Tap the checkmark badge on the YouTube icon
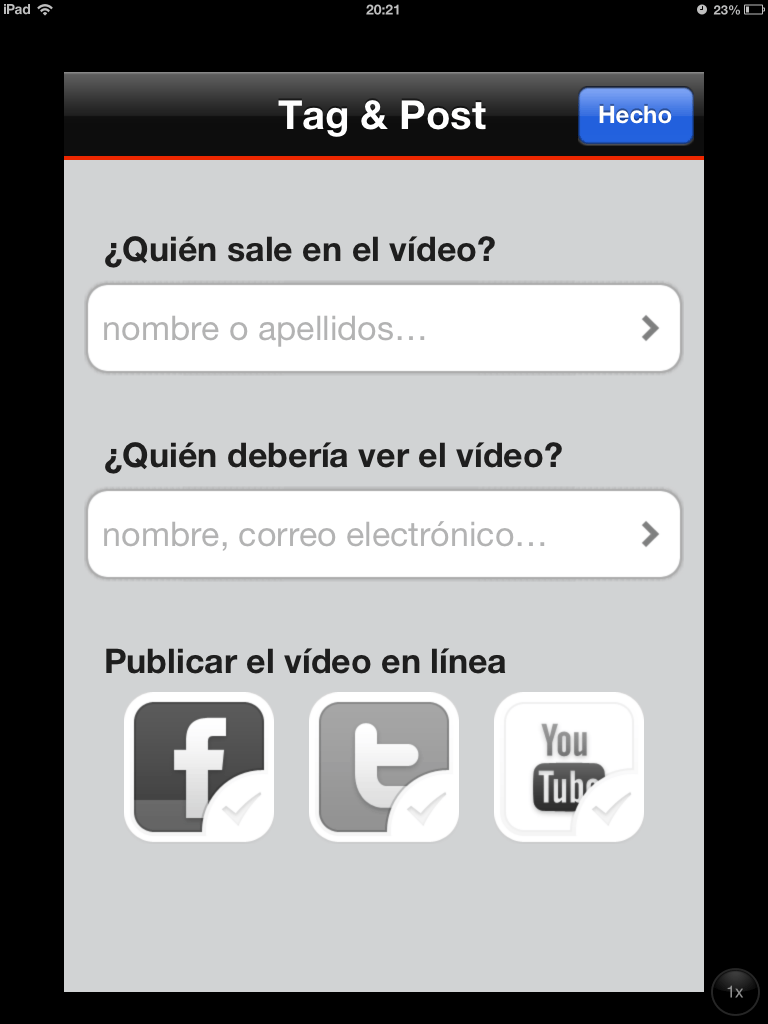The width and height of the screenshot is (768, 1024). pos(612,810)
